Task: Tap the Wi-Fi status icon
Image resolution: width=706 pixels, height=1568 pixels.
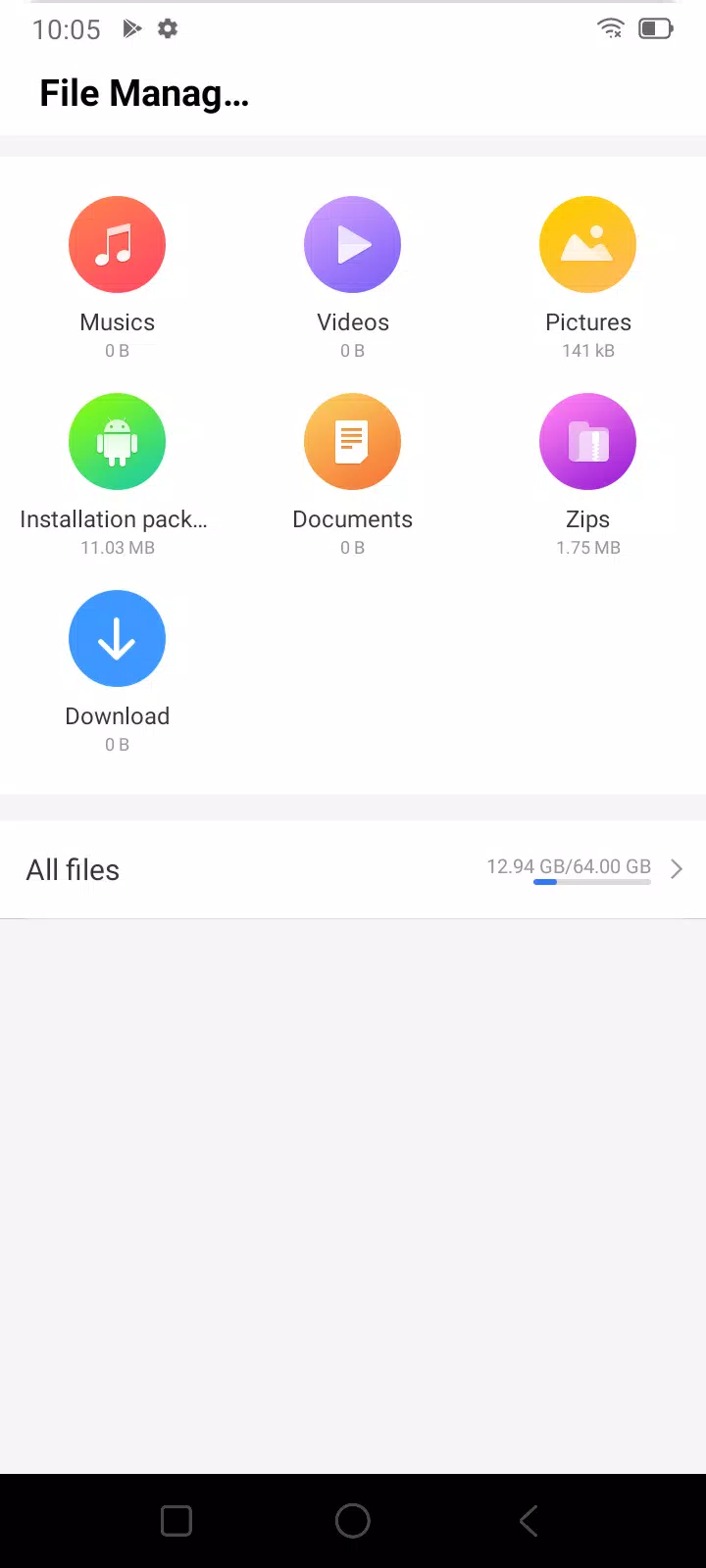Action: (x=610, y=28)
